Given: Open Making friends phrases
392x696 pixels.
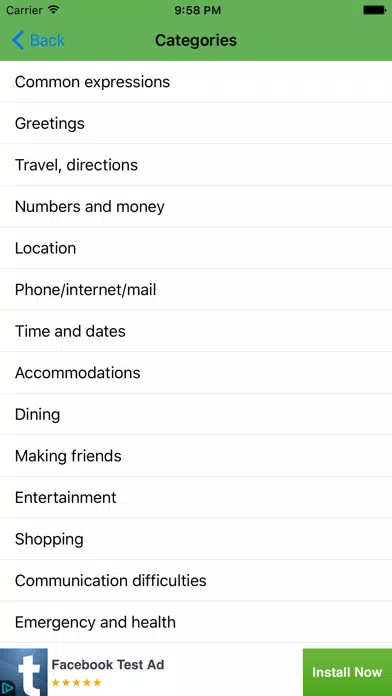Looking at the screenshot, I should click(x=196, y=456).
